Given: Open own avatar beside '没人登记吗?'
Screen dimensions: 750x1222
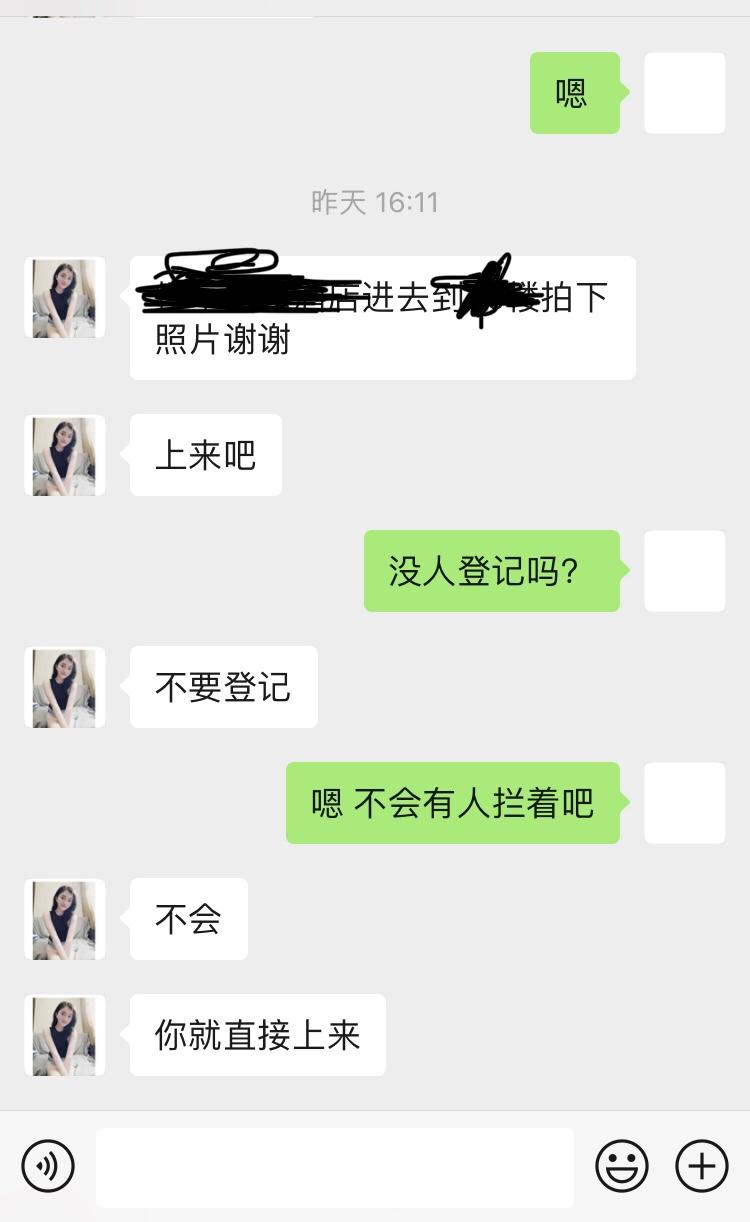Looking at the screenshot, I should [x=684, y=571].
